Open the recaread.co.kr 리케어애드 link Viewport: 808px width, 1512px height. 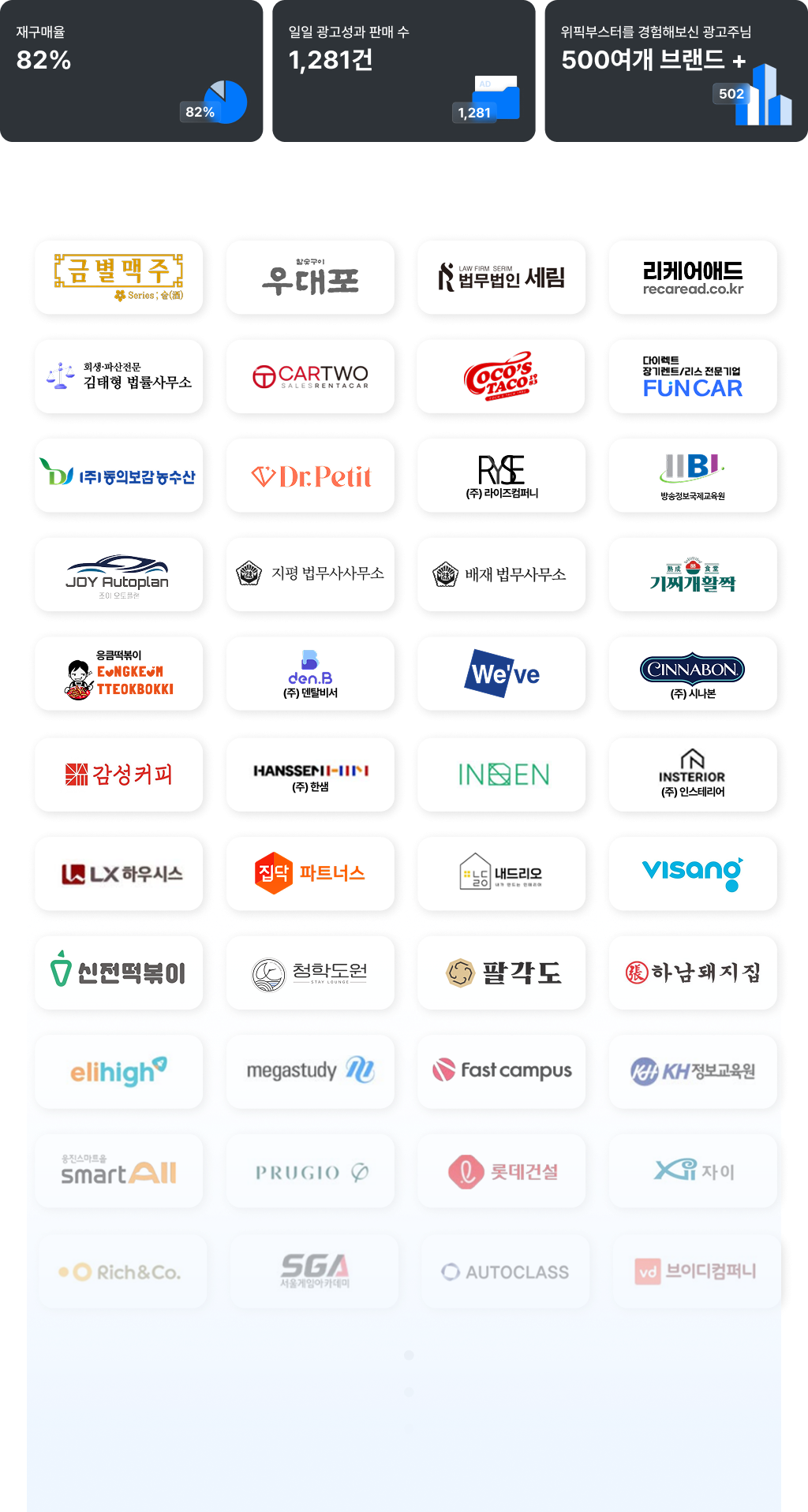coord(692,278)
